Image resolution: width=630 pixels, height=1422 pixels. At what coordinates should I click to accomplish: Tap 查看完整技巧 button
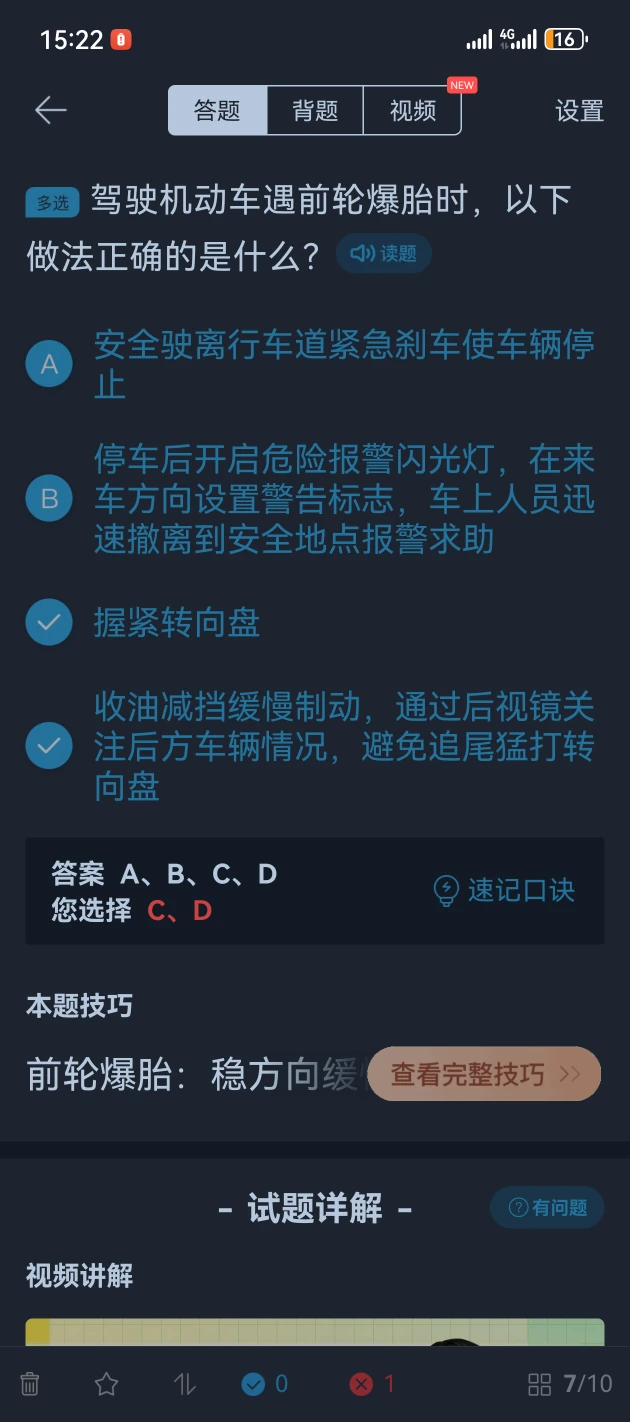[x=484, y=1074]
